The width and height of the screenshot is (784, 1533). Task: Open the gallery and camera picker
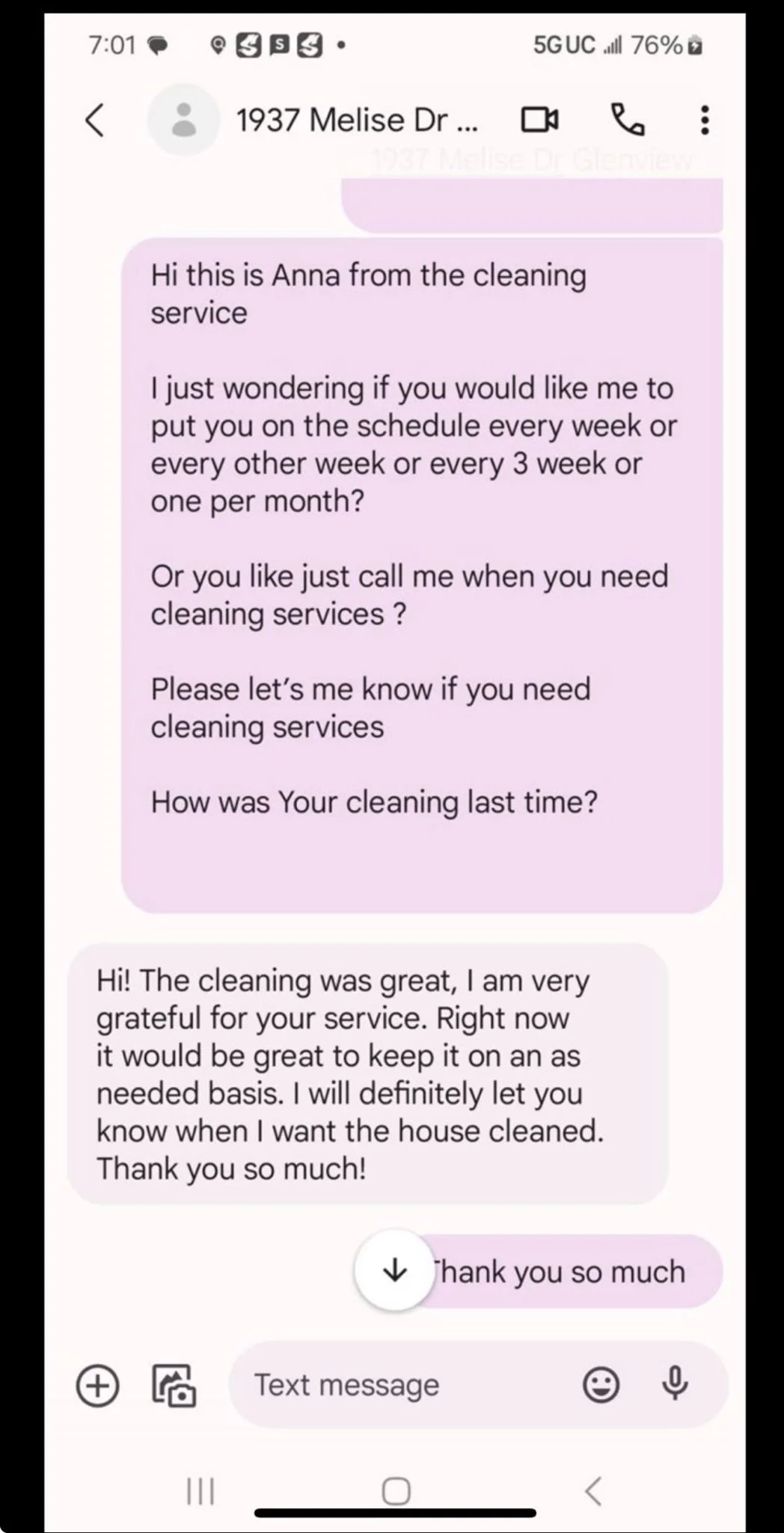174,1386
